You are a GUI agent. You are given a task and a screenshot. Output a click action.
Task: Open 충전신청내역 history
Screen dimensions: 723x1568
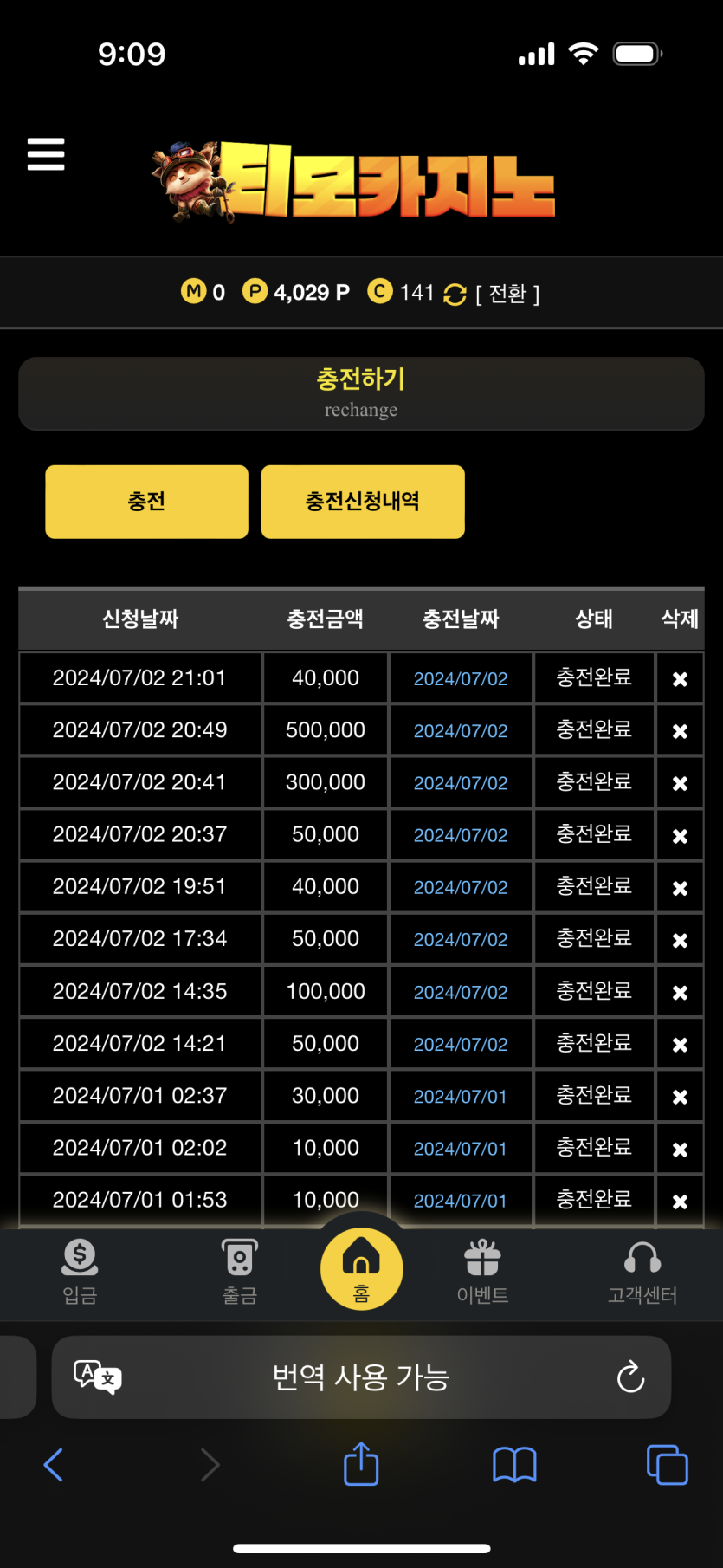pos(363,502)
